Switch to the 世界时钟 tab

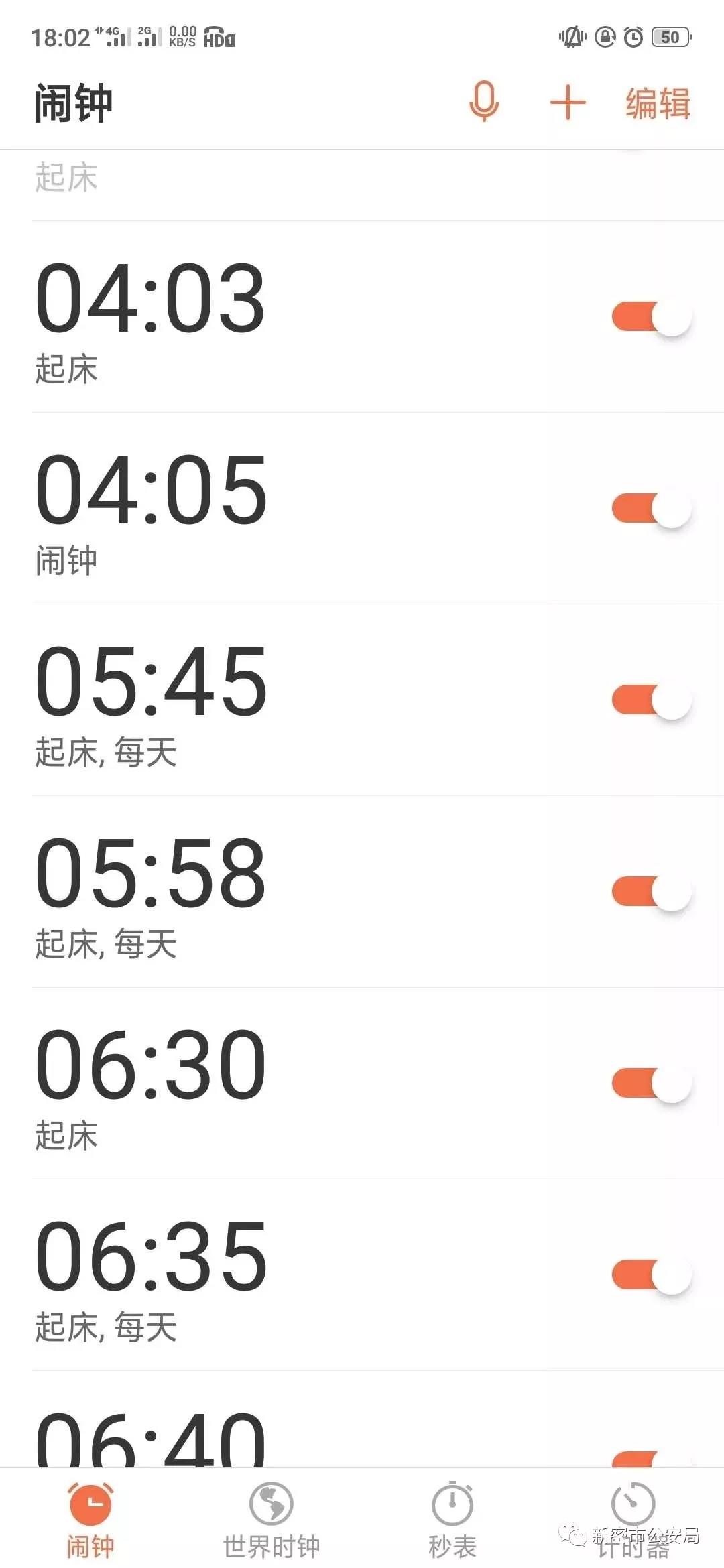coord(271,1520)
